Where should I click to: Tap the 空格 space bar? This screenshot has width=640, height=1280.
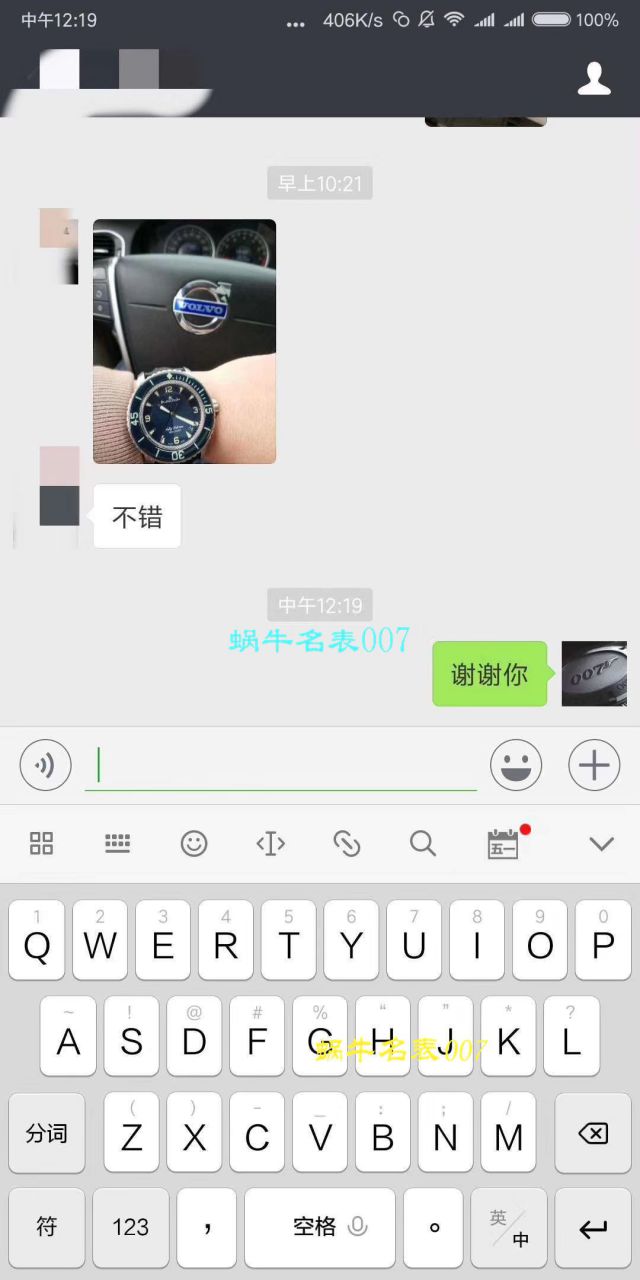tap(328, 1228)
